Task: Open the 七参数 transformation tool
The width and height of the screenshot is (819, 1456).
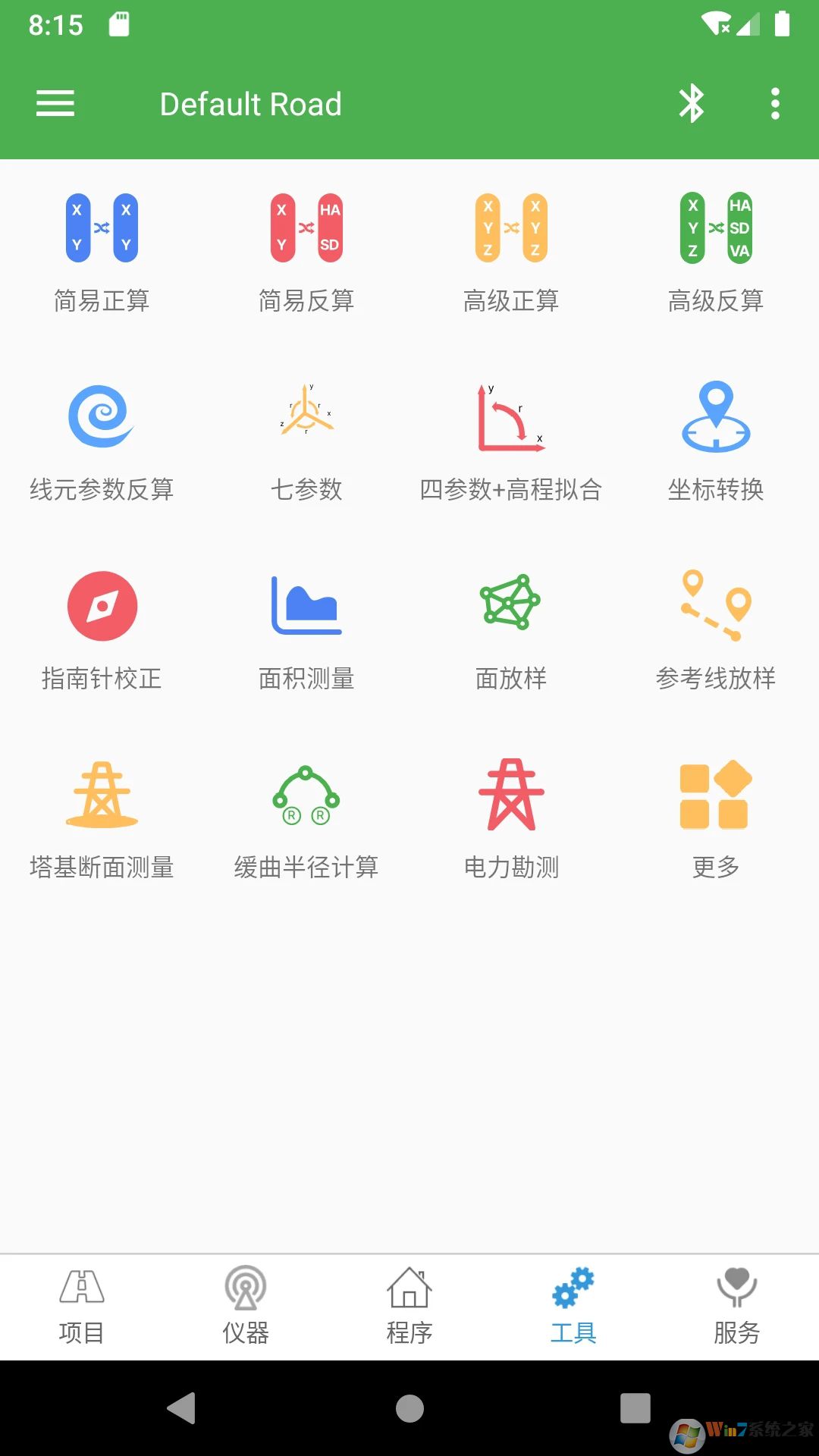Action: coord(307,440)
